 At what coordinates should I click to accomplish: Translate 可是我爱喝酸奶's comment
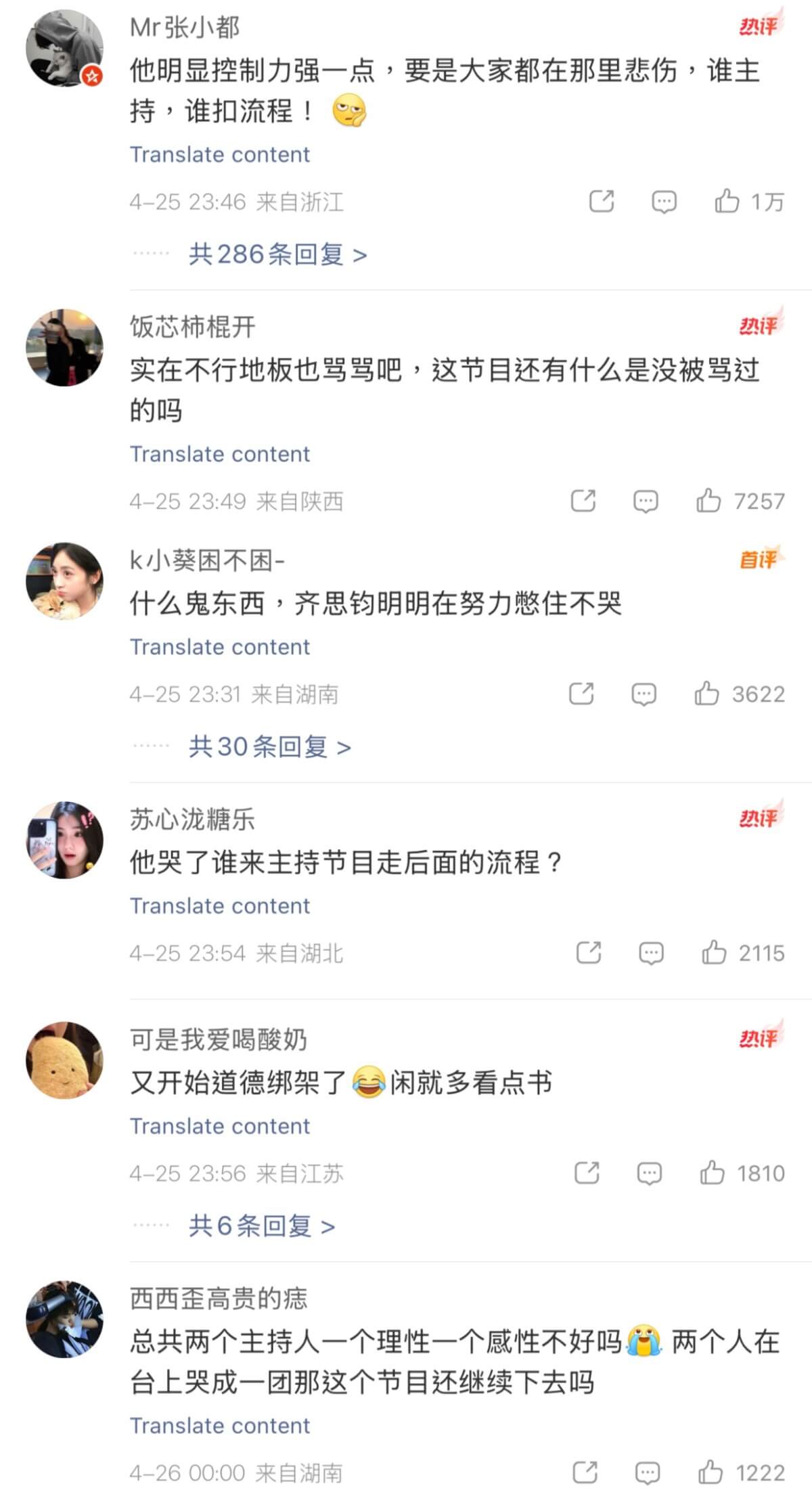click(x=219, y=1126)
